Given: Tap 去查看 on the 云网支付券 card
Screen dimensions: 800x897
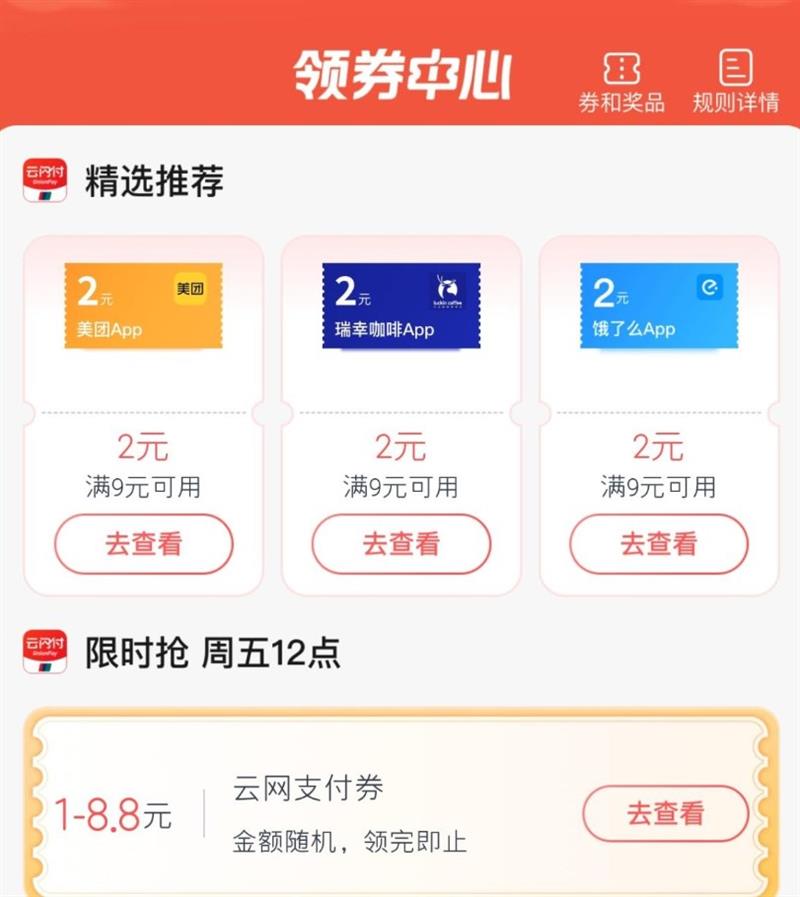Looking at the screenshot, I should click(666, 813).
